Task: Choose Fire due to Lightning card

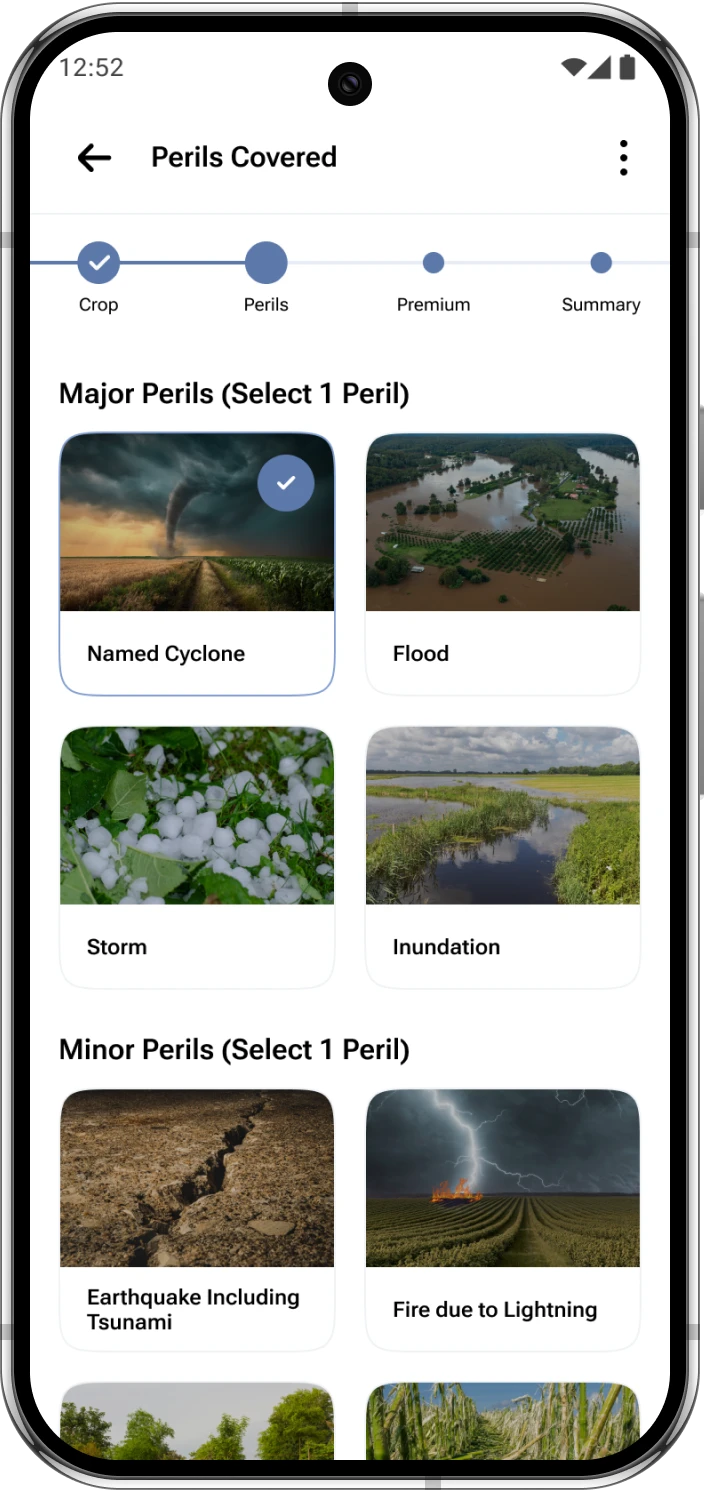Action: [502, 1220]
